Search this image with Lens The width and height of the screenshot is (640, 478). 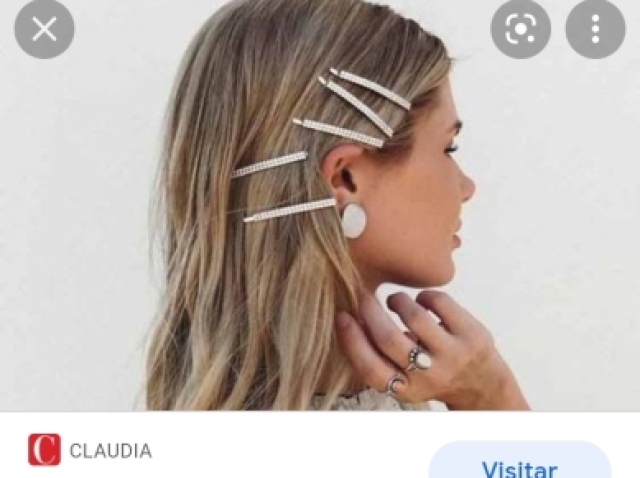coord(520,29)
